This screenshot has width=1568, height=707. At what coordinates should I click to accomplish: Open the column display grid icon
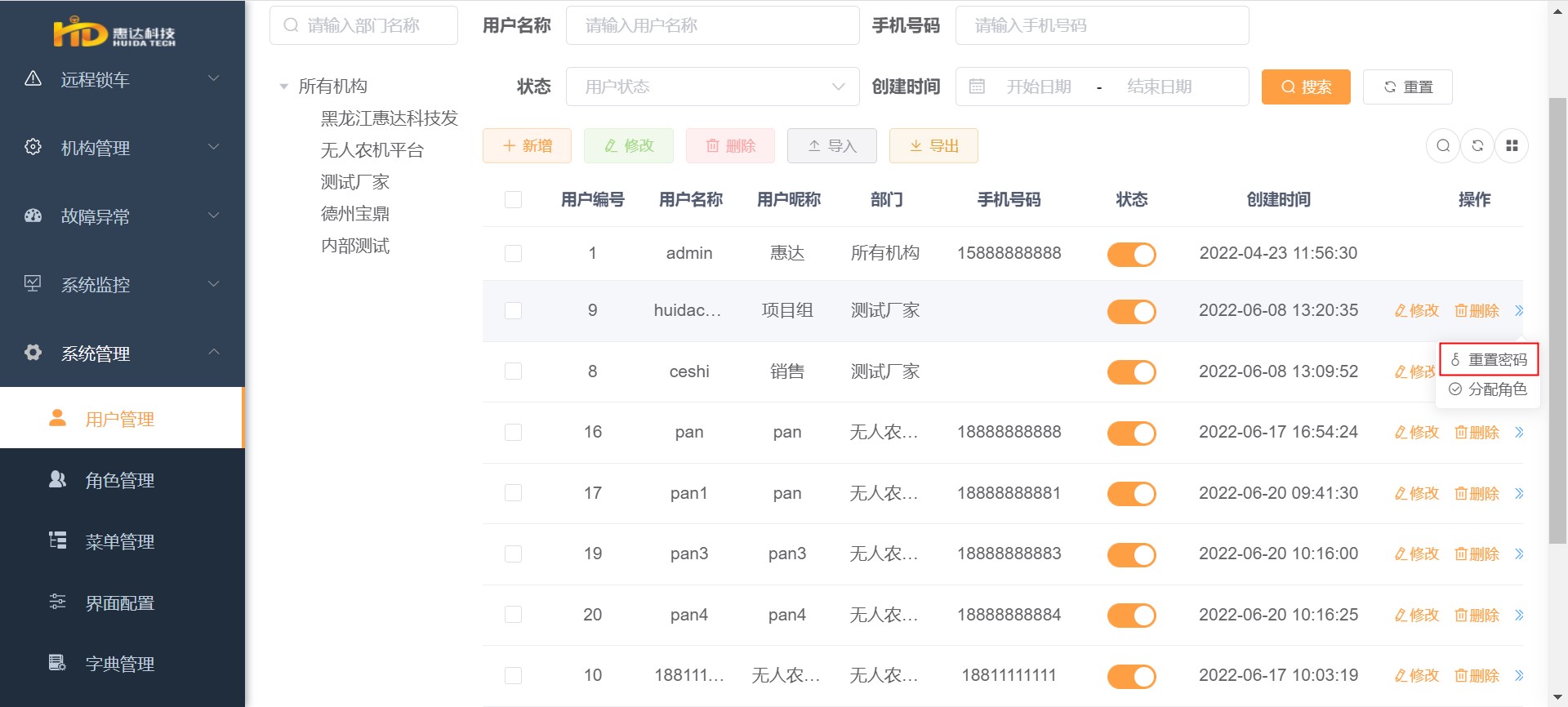[1512, 145]
